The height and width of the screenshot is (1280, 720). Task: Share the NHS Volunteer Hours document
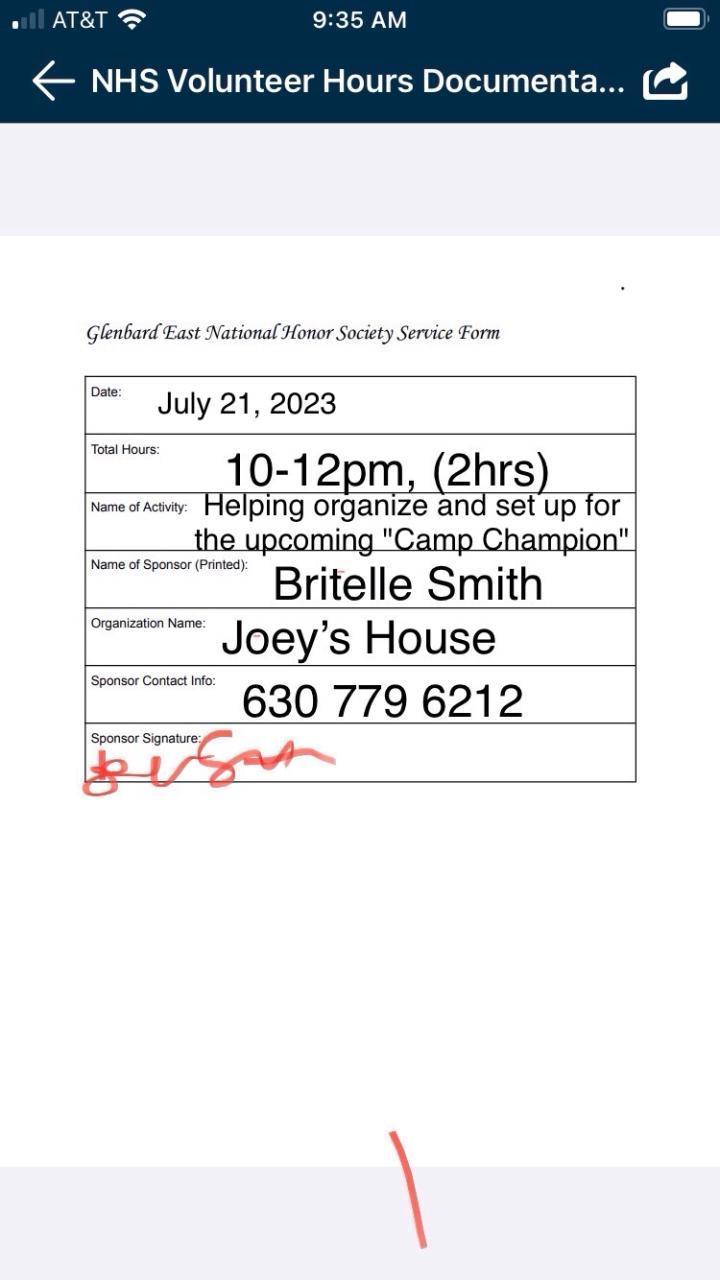(x=665, y=81)
